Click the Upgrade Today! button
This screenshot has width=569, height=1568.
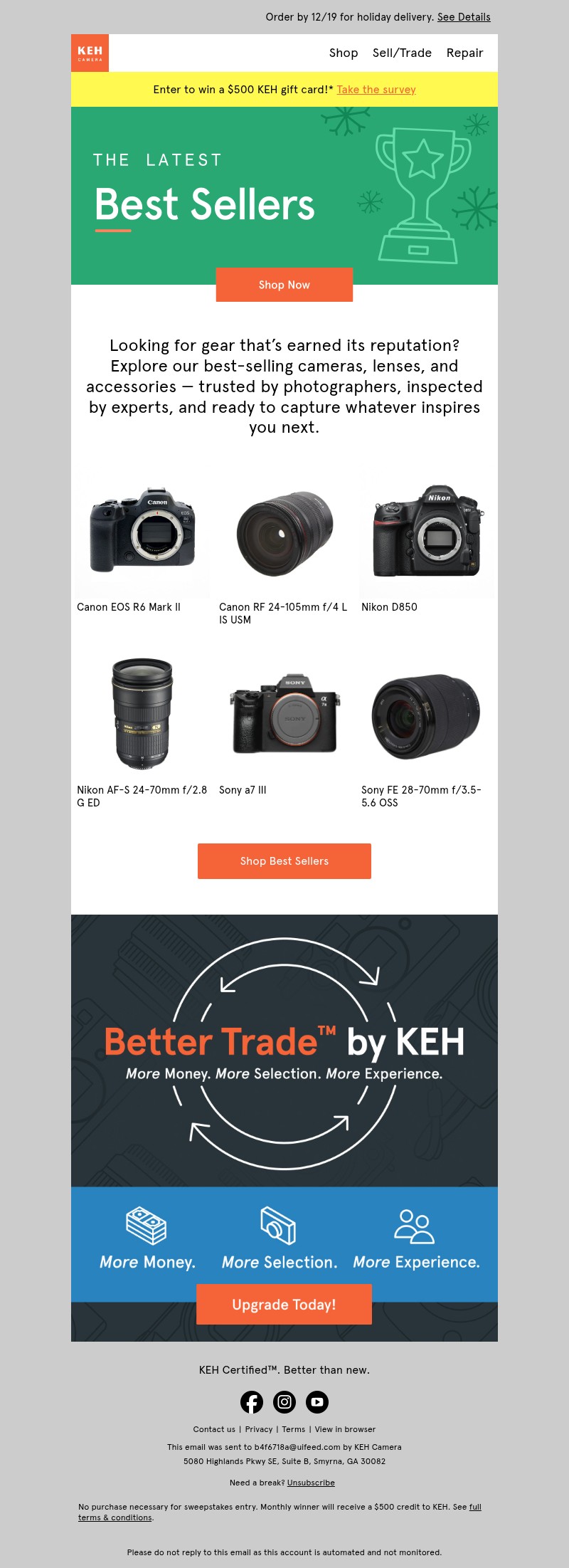284,1304
